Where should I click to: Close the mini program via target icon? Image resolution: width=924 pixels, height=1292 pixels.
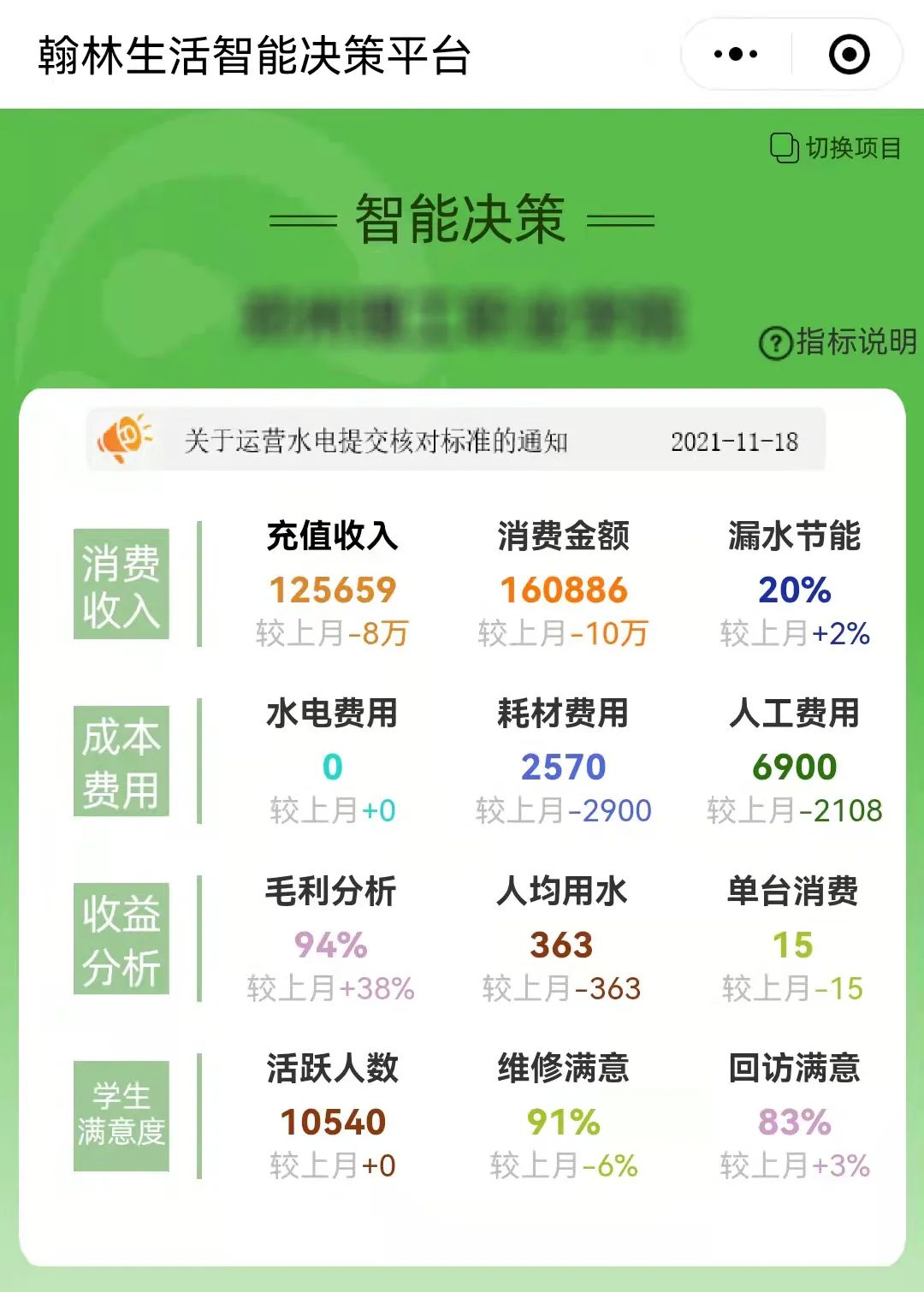(849, 55)
